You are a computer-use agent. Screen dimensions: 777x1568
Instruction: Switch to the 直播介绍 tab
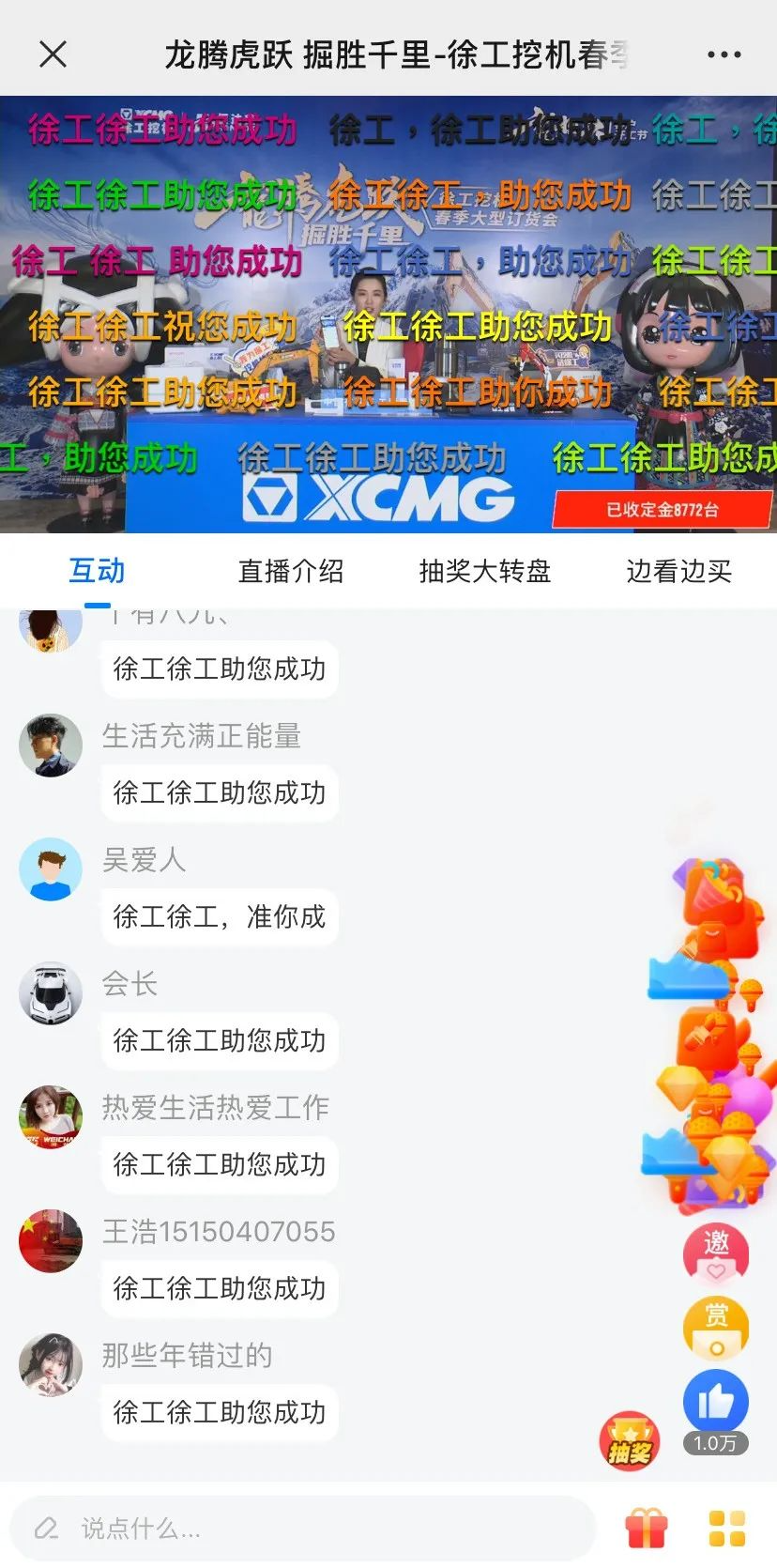291,571
